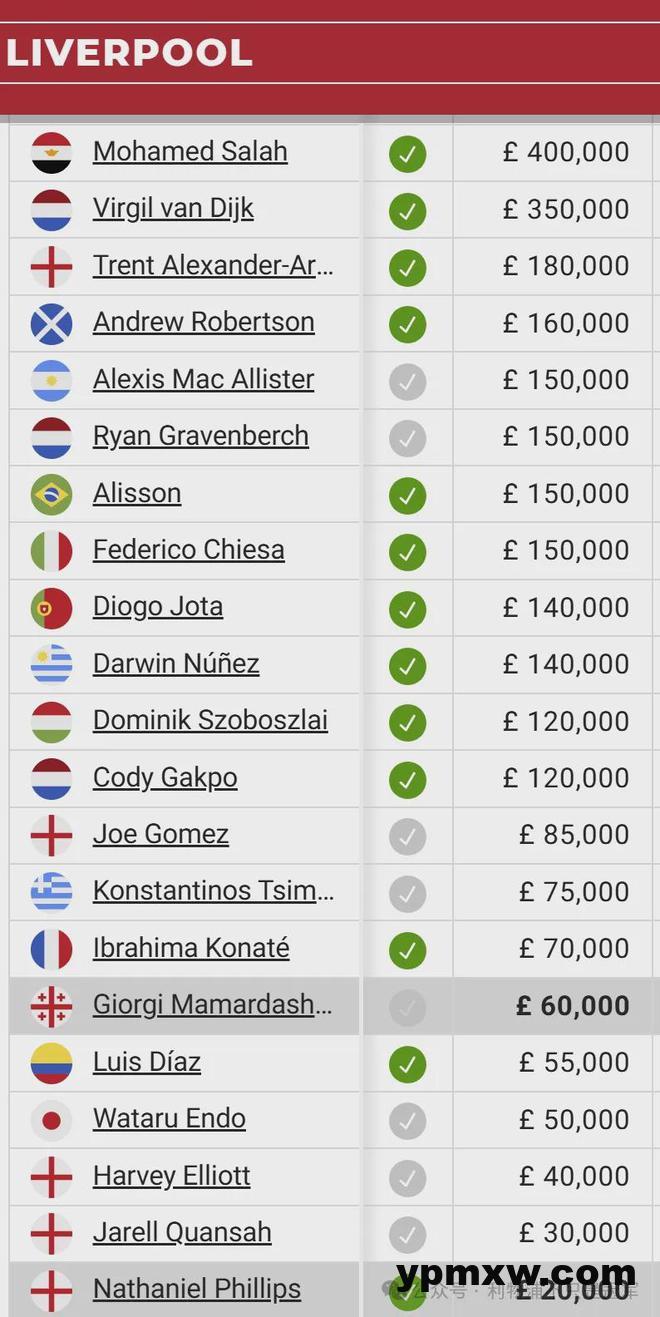Screen dimensions: 660x1317
Task: Open Virgil van Dijk's profile link
Action: (x=173, y=209)
